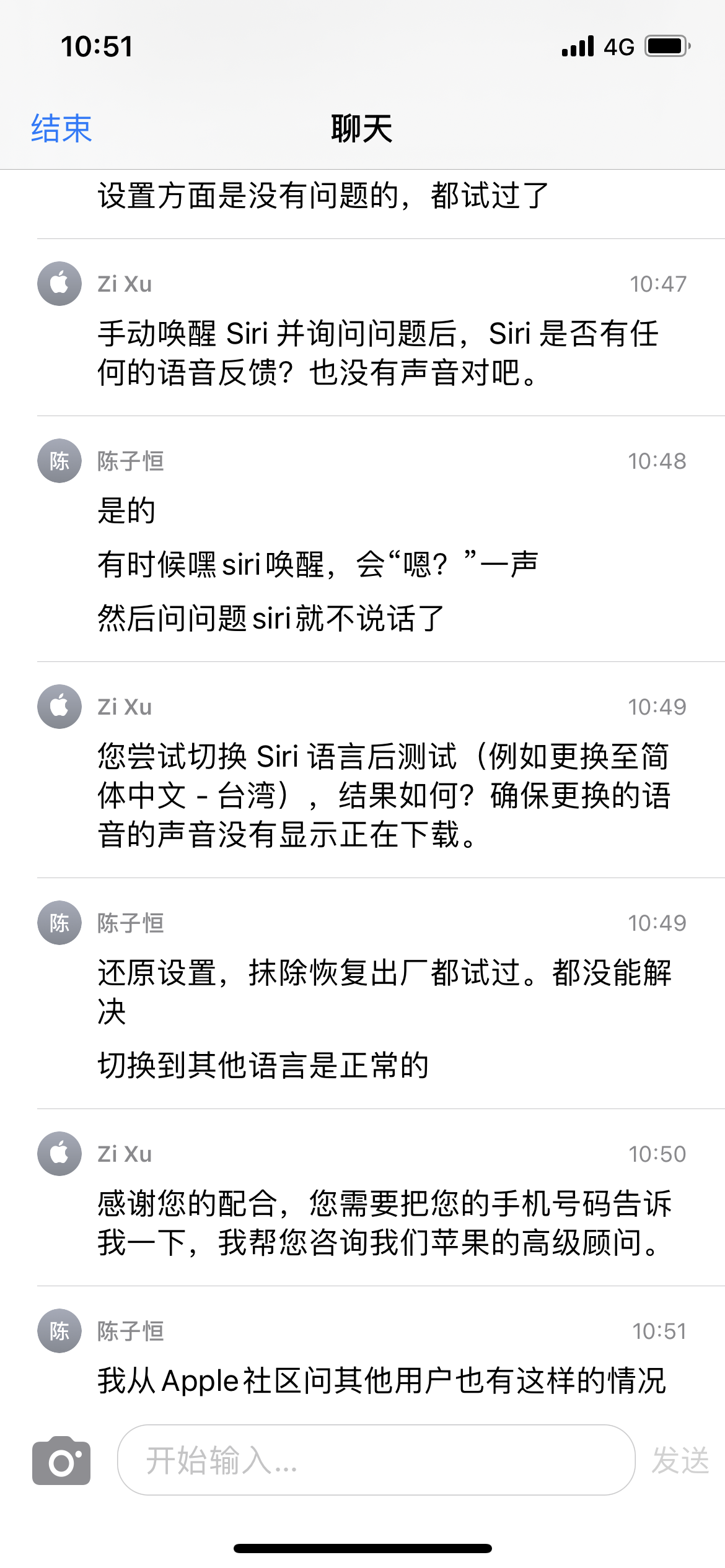Tap 结束 to end the chat

[61, 129]
